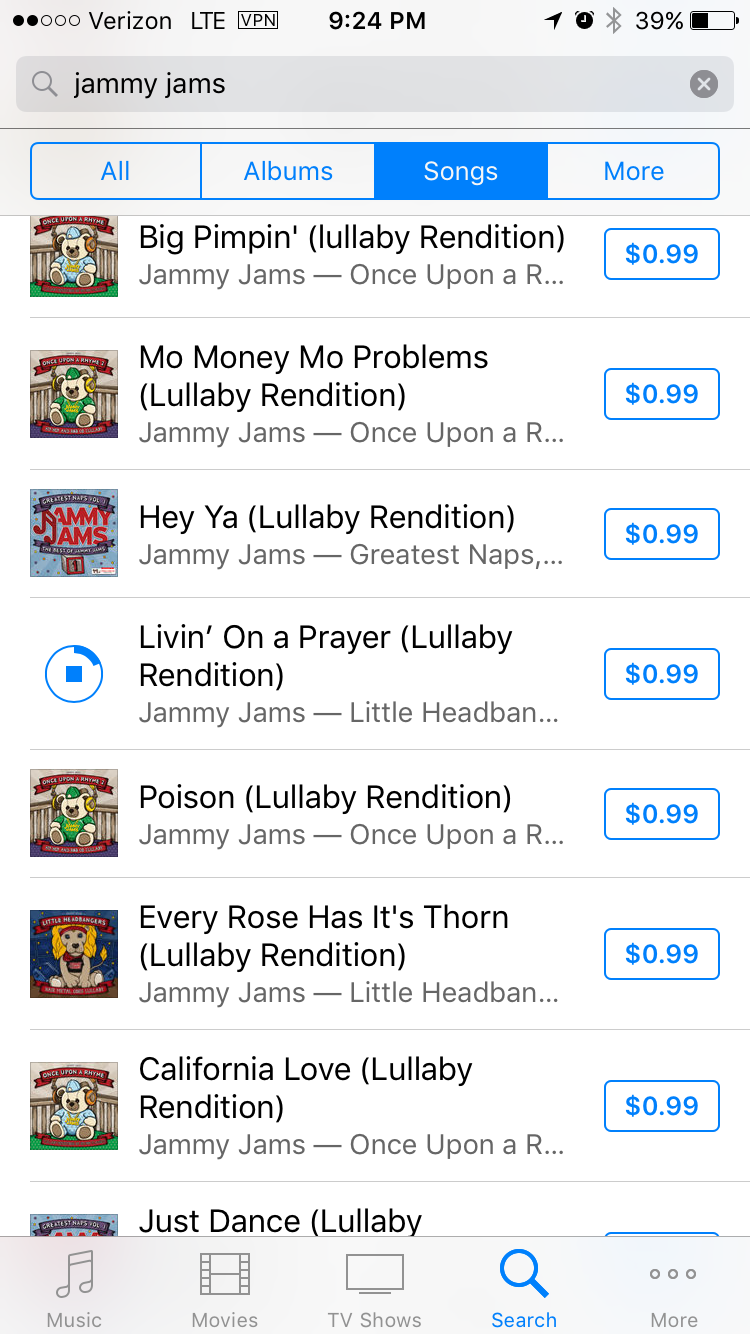Viewport: 750px width, 1334px height.
Task: Buy Every Rose Has It's Thorn song
Action: point(662,954)
